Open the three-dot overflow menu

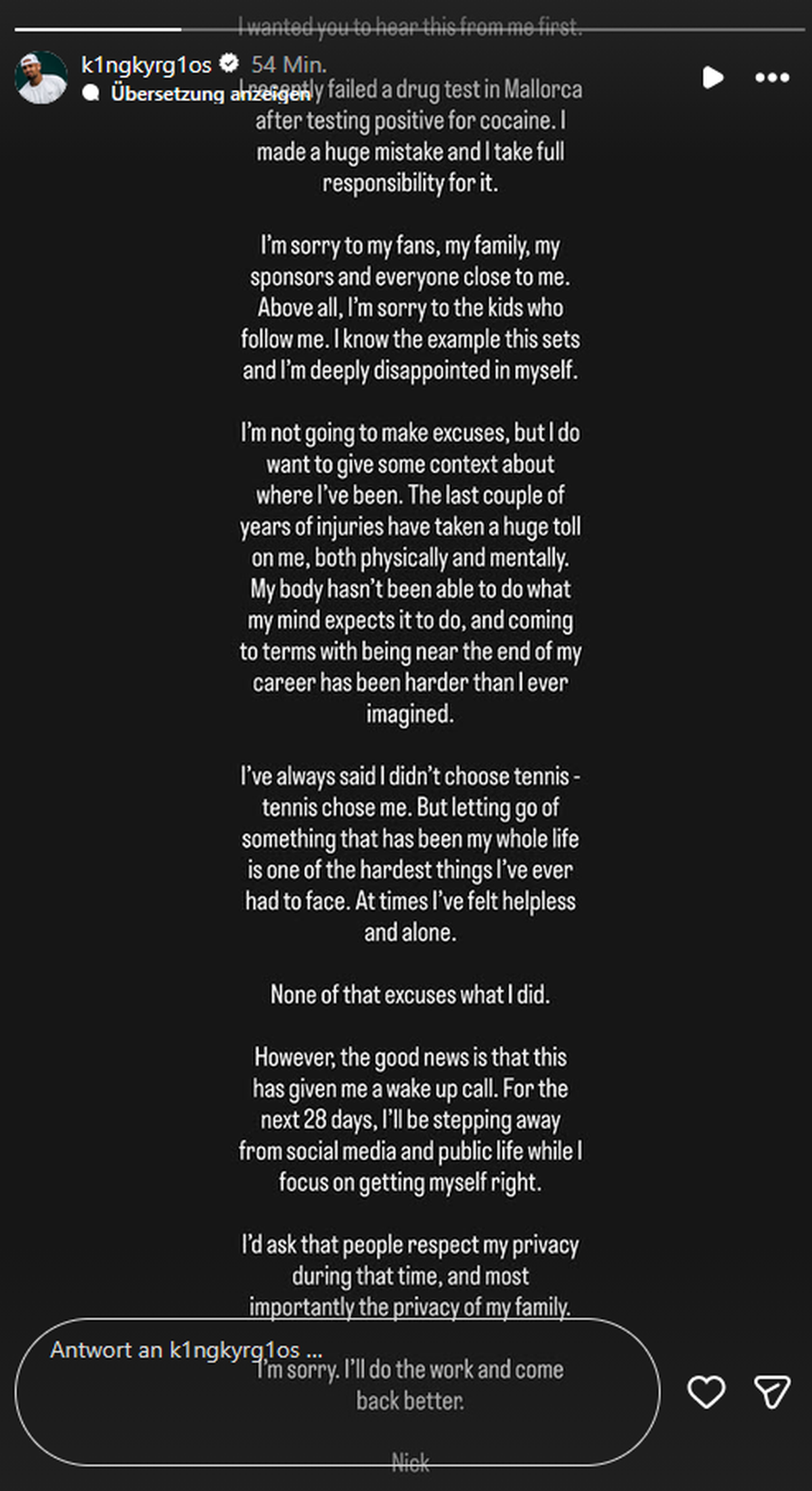[x=772, y=78]
